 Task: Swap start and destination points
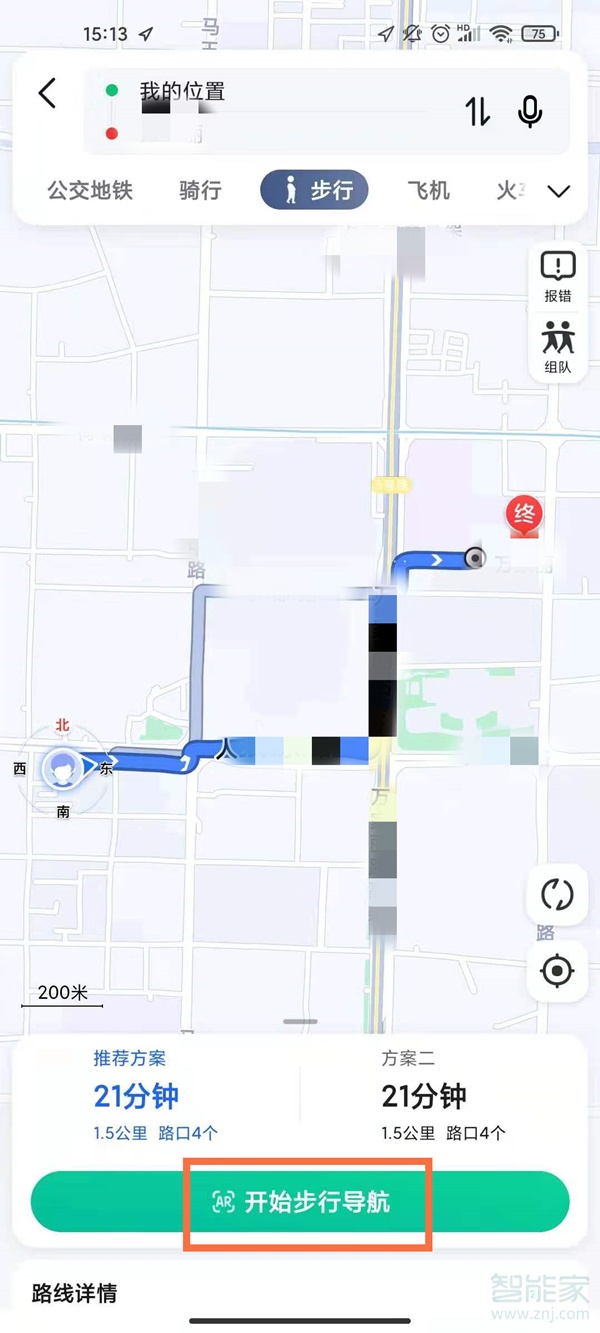[x=478, y=112]
